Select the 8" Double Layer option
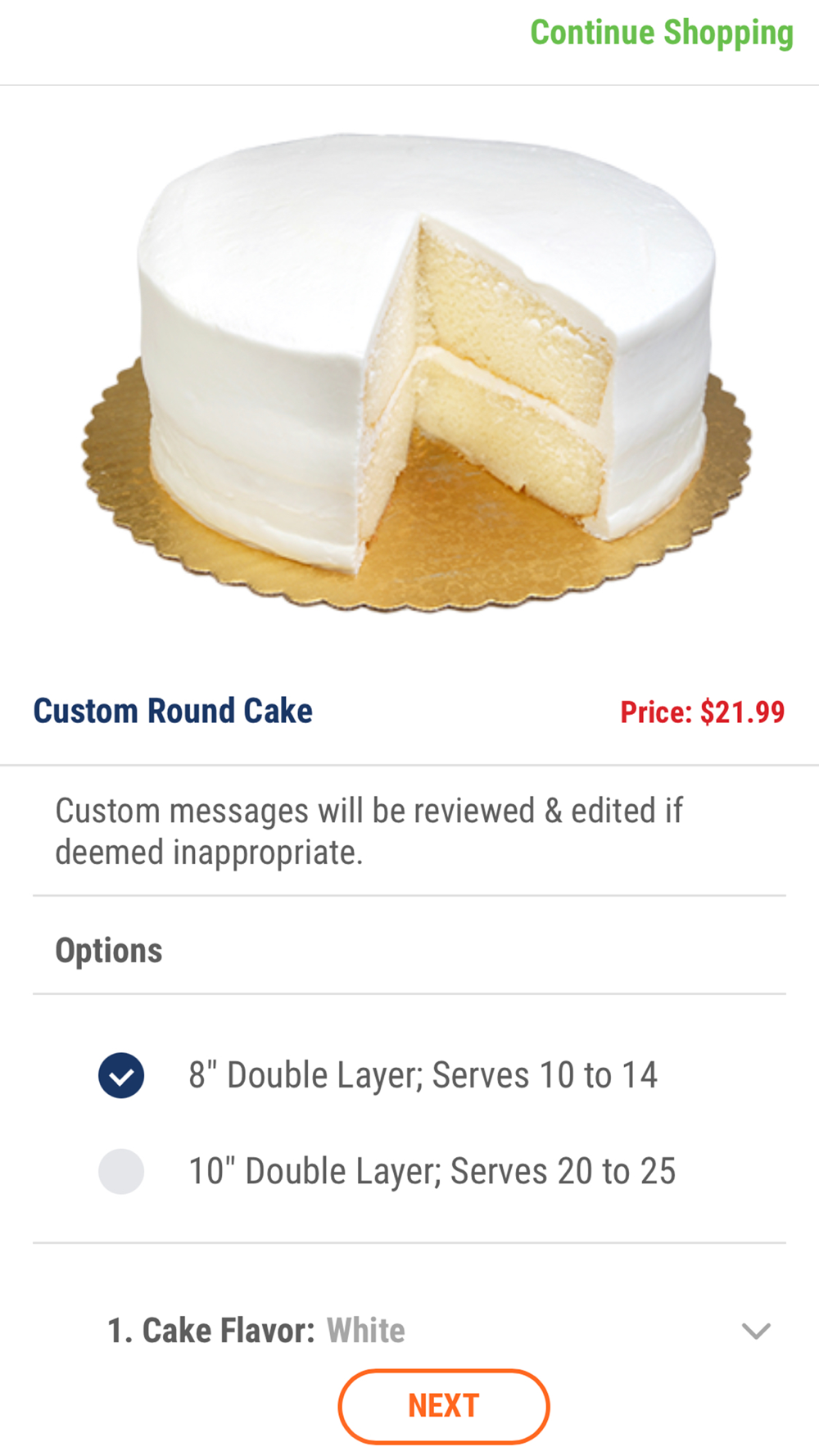The width and height of the screenshot is (819, 1456). coord(121,1075)
